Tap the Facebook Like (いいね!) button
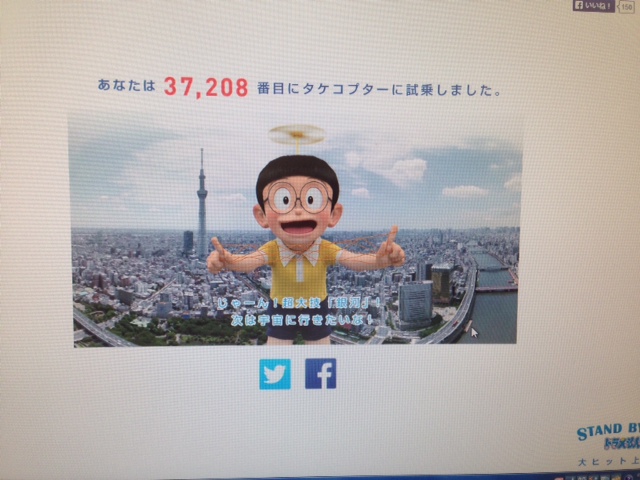 594,6
